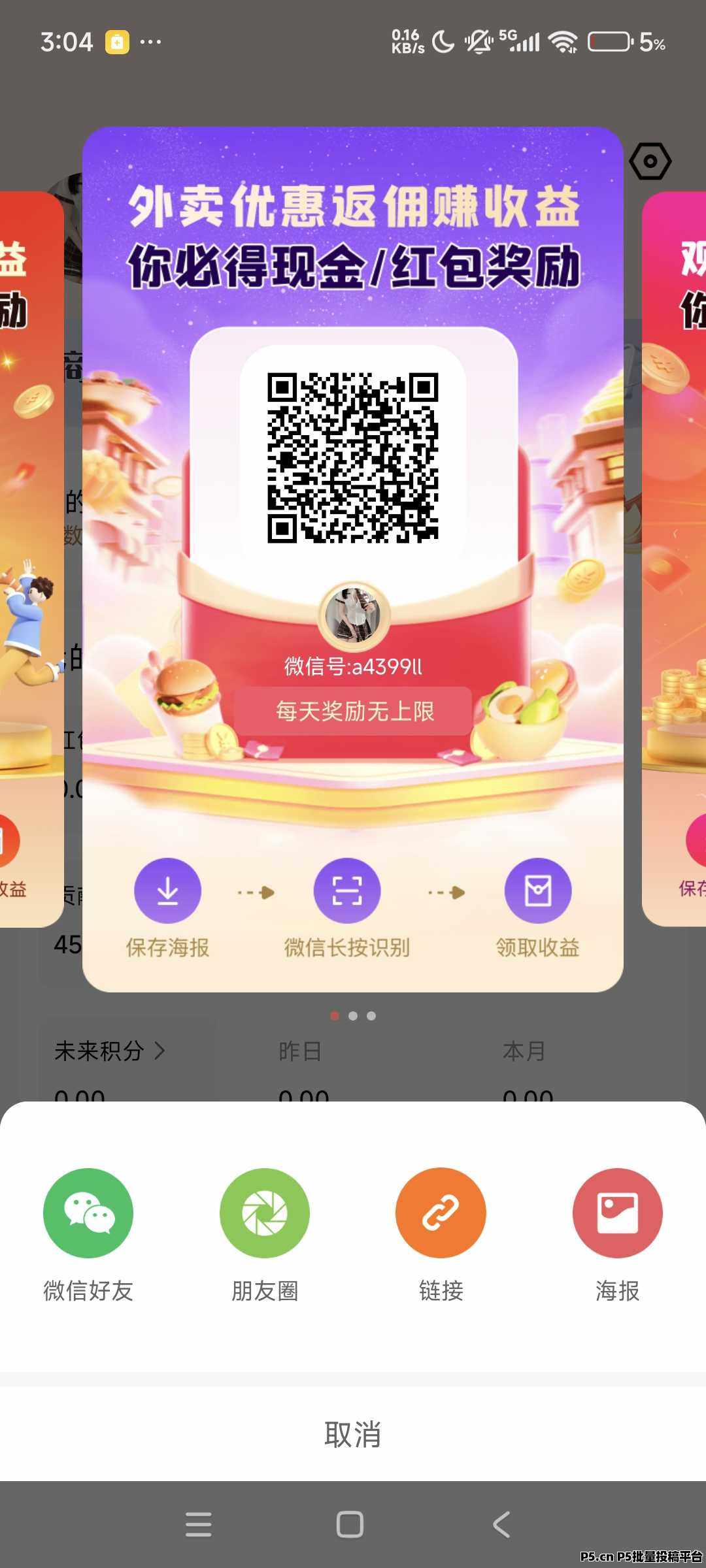The width and height of the screenshot is (706, 1568).
Task: Share to 朋友圈
Action: coord(264,1213)
